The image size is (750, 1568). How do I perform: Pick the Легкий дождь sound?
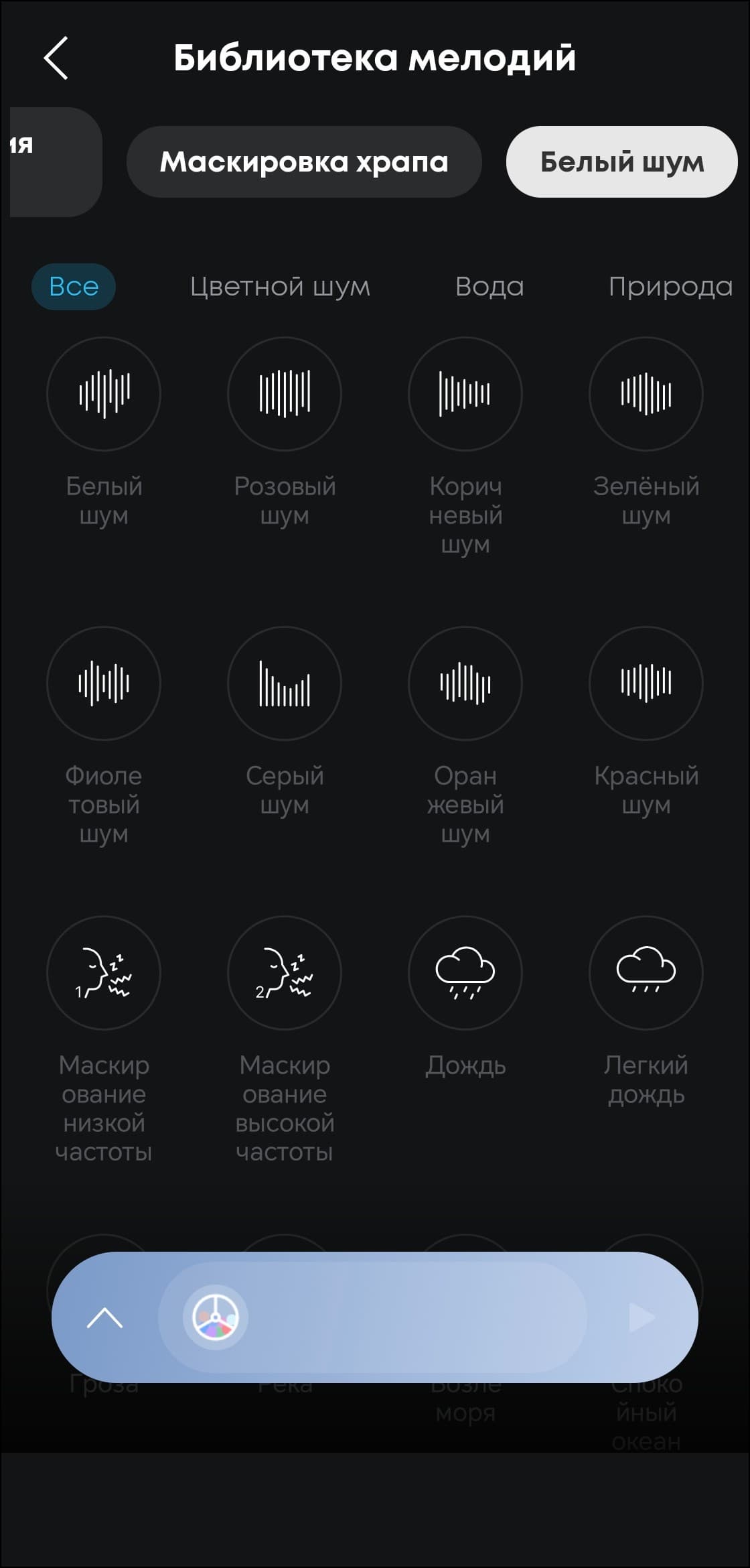click(x=646, y=973)
